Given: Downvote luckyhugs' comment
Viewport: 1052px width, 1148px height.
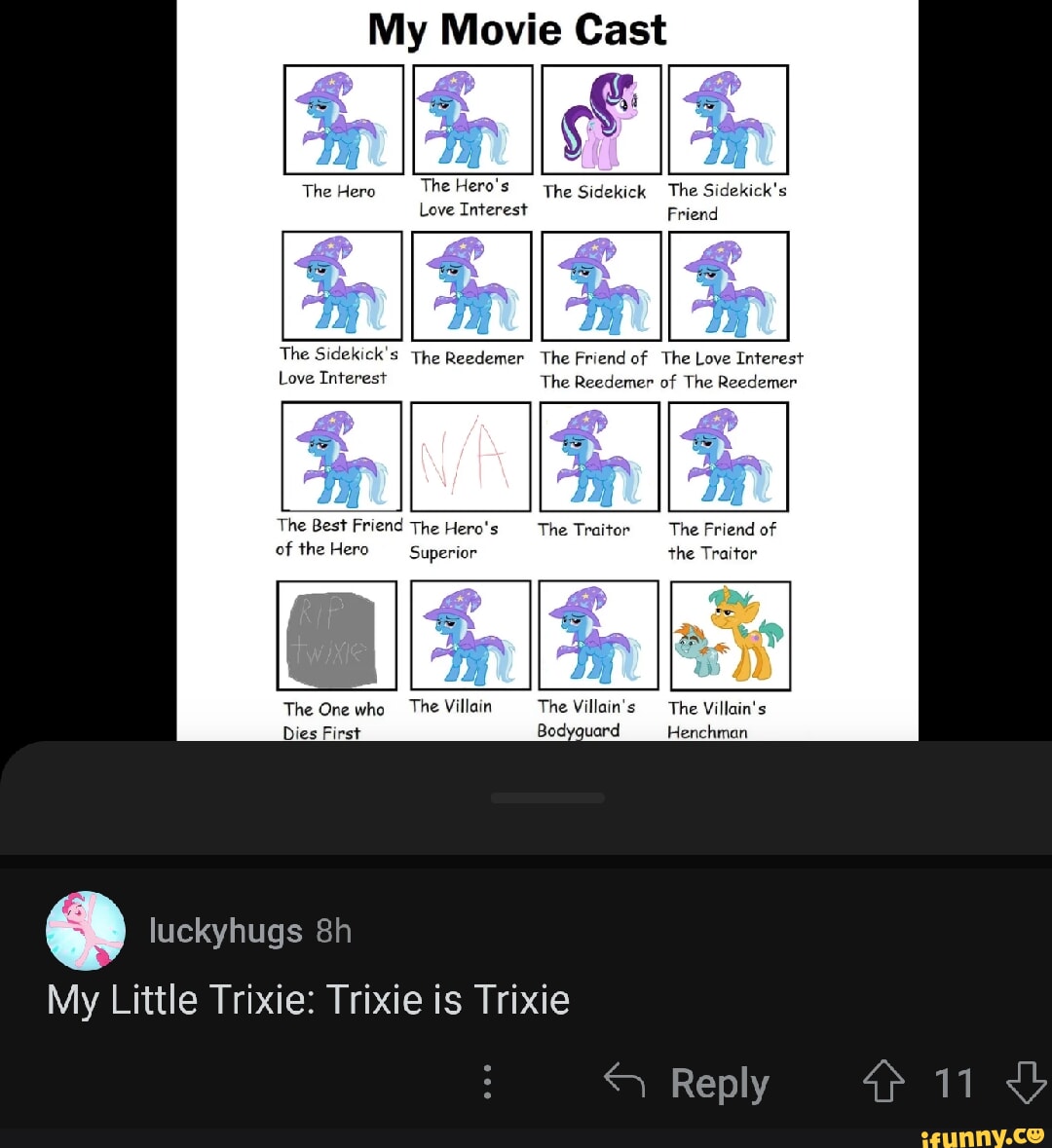Looking at the screenshot, I should 1026,1083.
